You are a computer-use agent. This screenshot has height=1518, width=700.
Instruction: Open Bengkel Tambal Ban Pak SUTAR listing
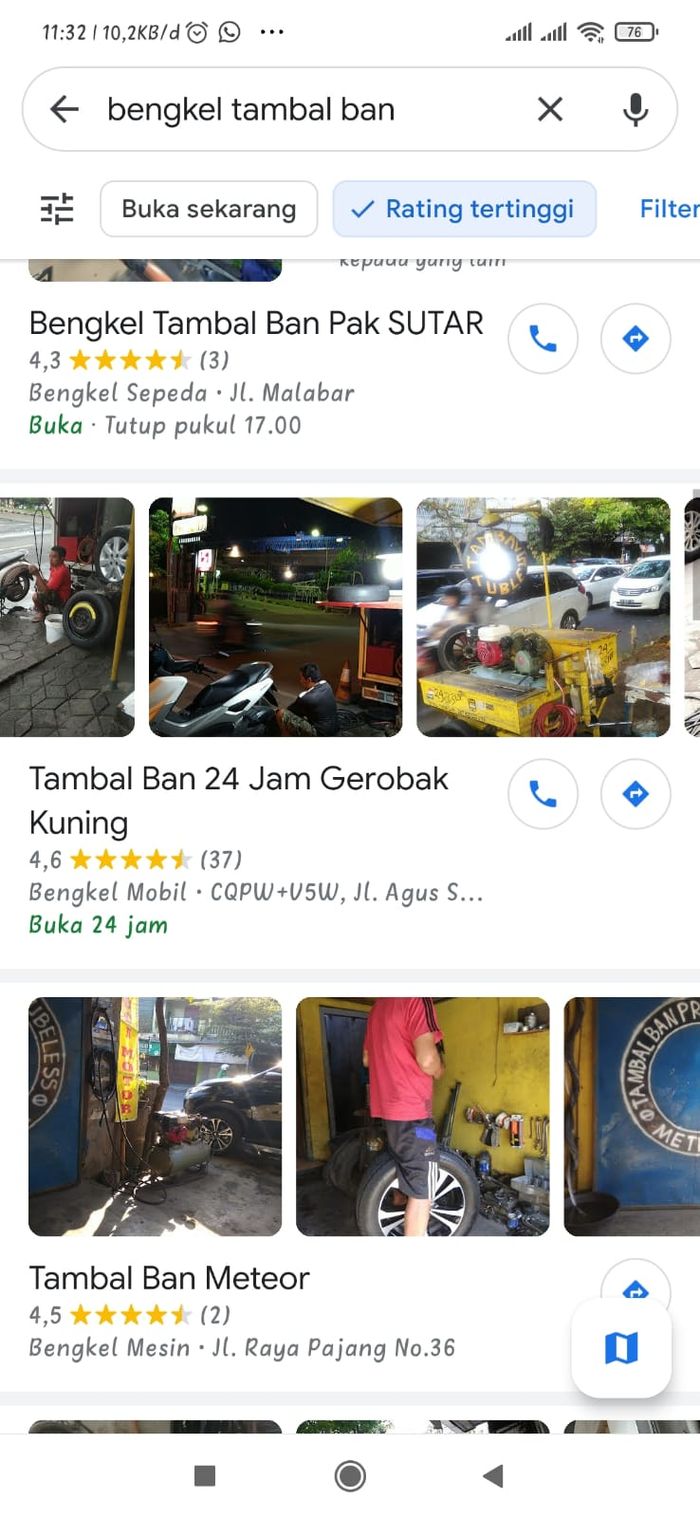256,323
